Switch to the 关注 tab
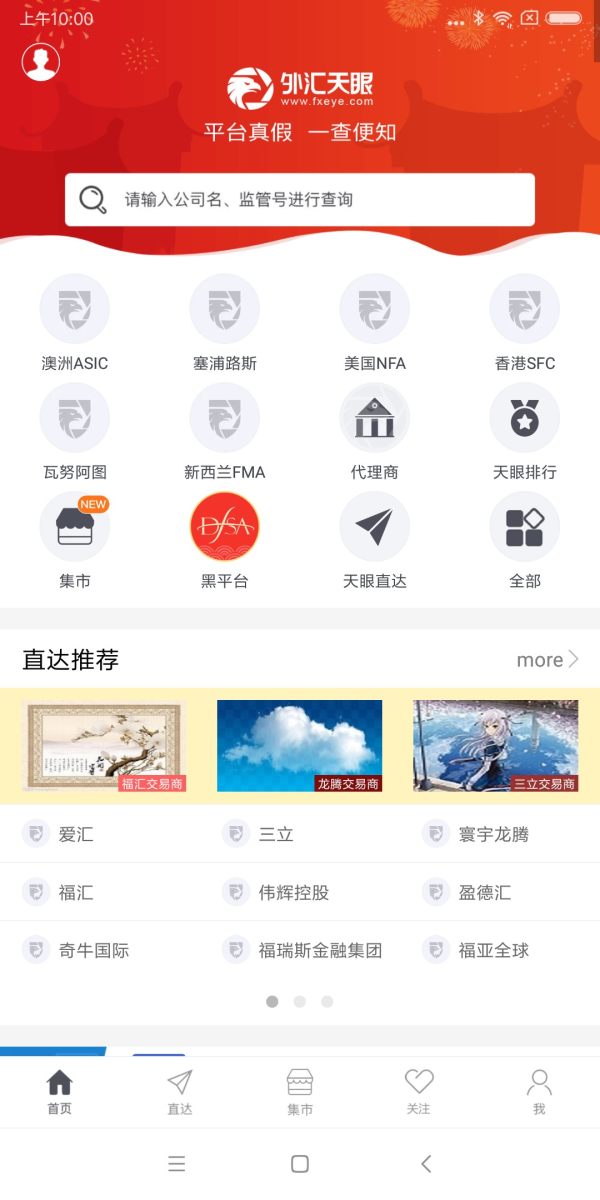 click(x=419, y=1092)
